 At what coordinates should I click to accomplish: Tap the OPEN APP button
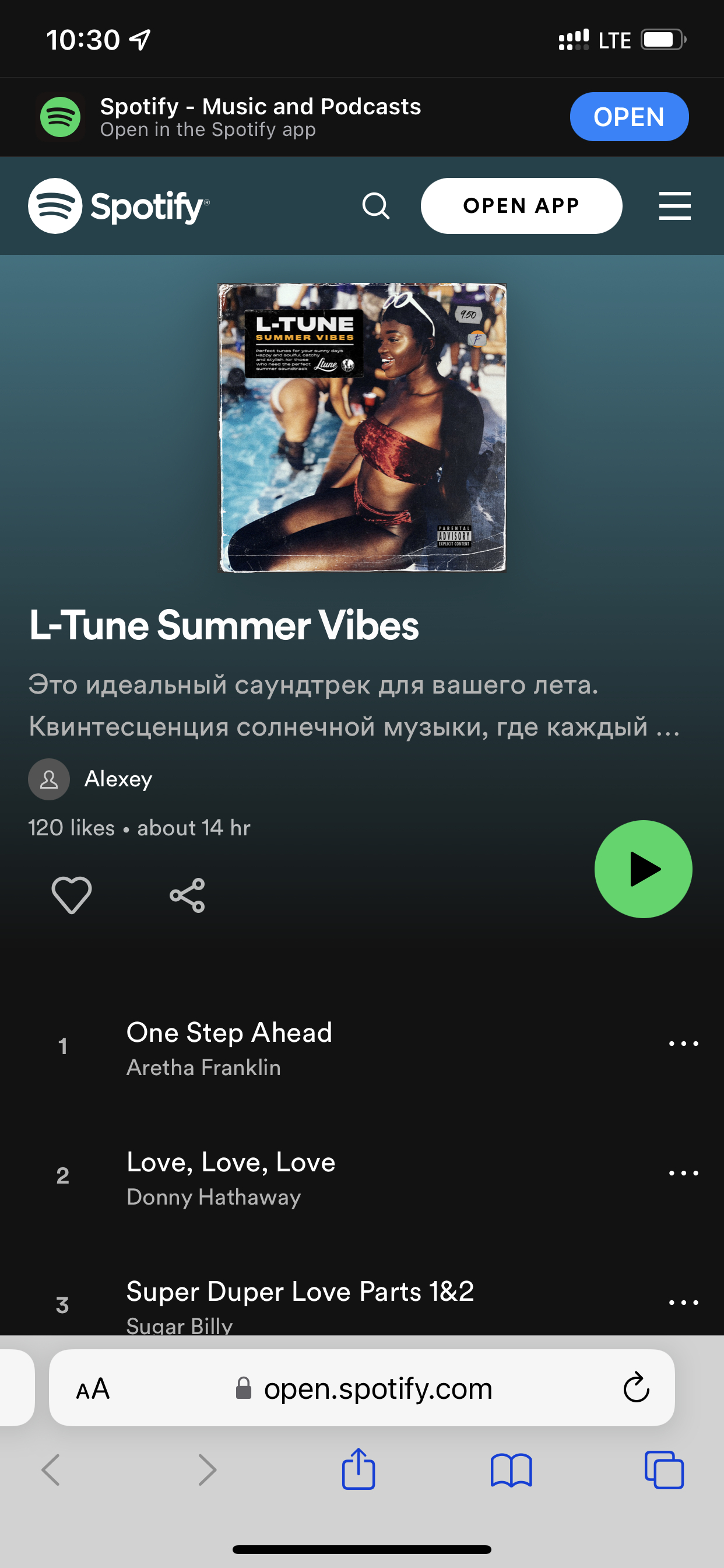(x=521, y=206)
